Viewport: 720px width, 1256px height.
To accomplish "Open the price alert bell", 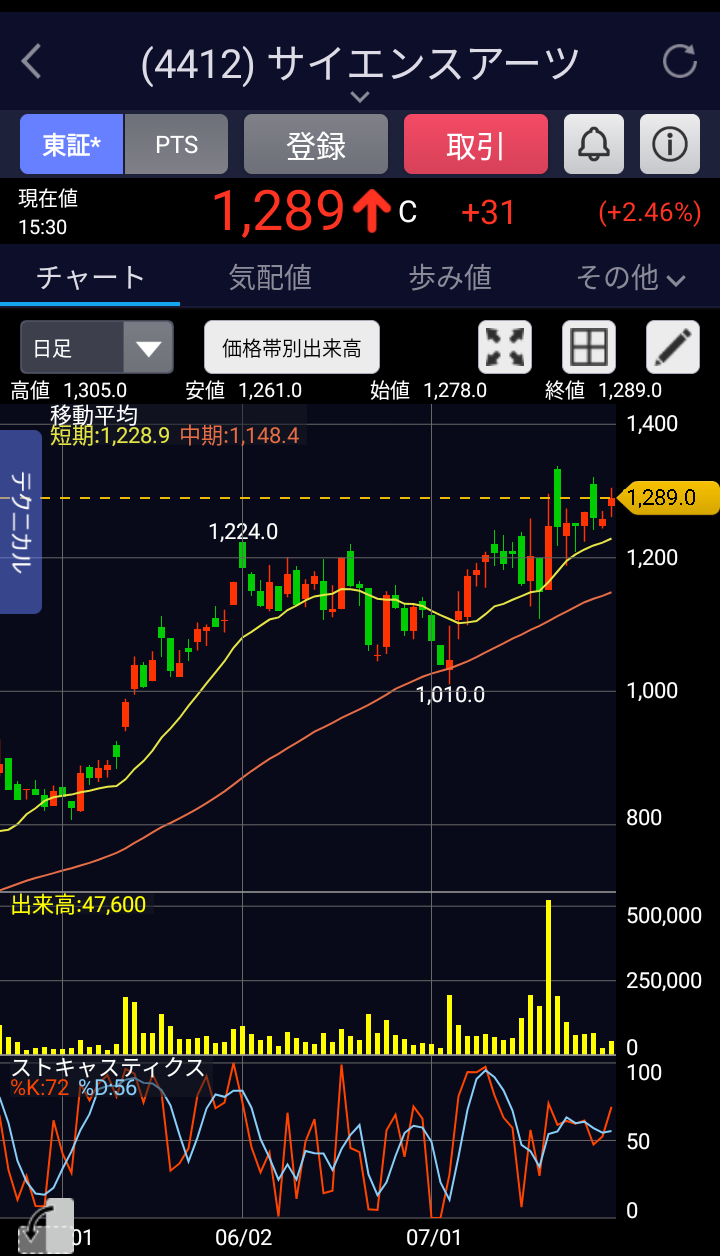I will tap(594, 145).
